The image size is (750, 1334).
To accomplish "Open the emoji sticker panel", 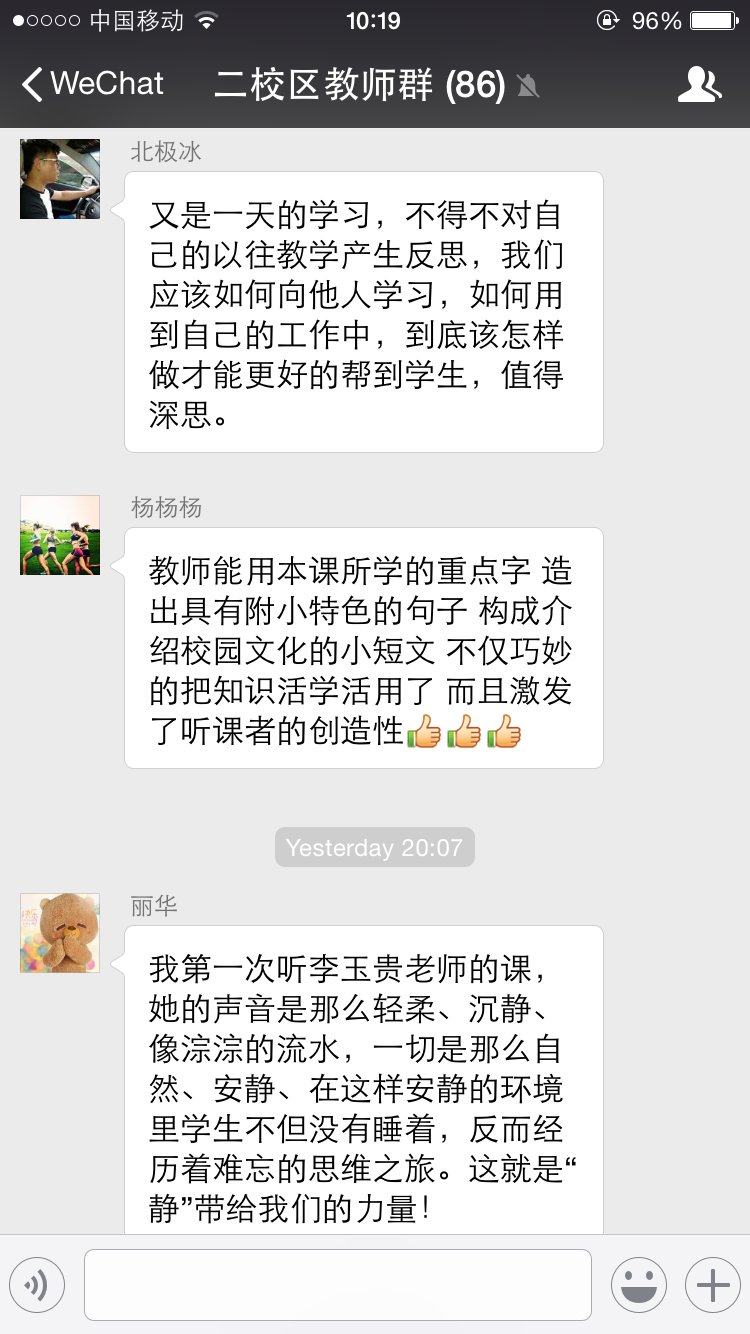I will click(x=638, y=1285).
